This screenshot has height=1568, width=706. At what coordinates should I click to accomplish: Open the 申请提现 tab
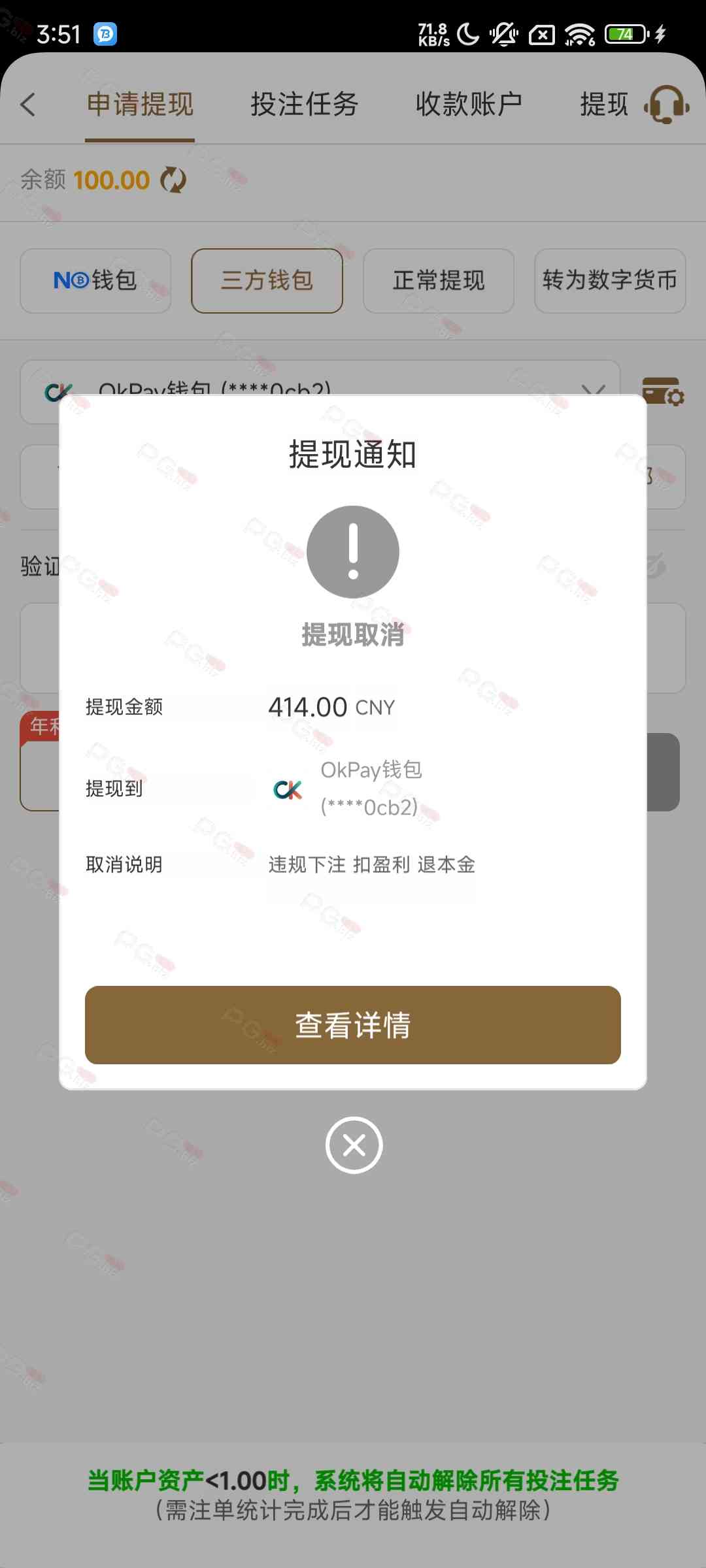coord(140,105)
